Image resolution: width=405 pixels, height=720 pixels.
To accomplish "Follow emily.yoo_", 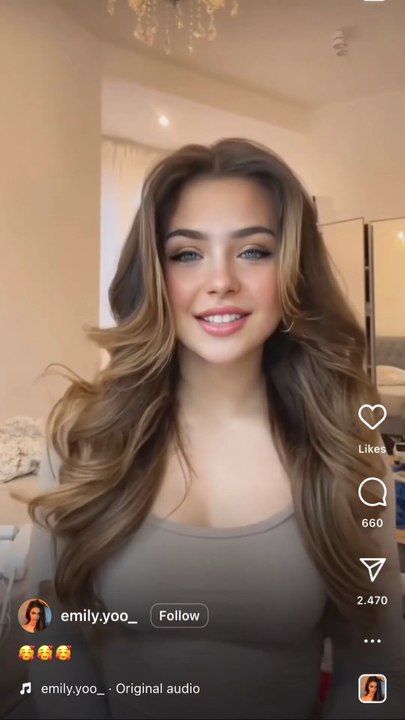I will [x=179, y=616].
